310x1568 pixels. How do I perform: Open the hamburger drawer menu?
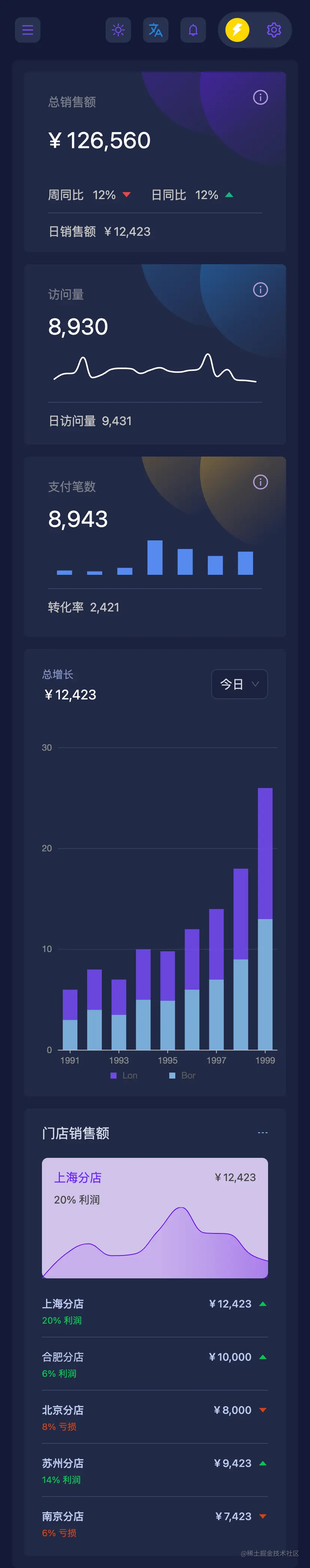27,30
